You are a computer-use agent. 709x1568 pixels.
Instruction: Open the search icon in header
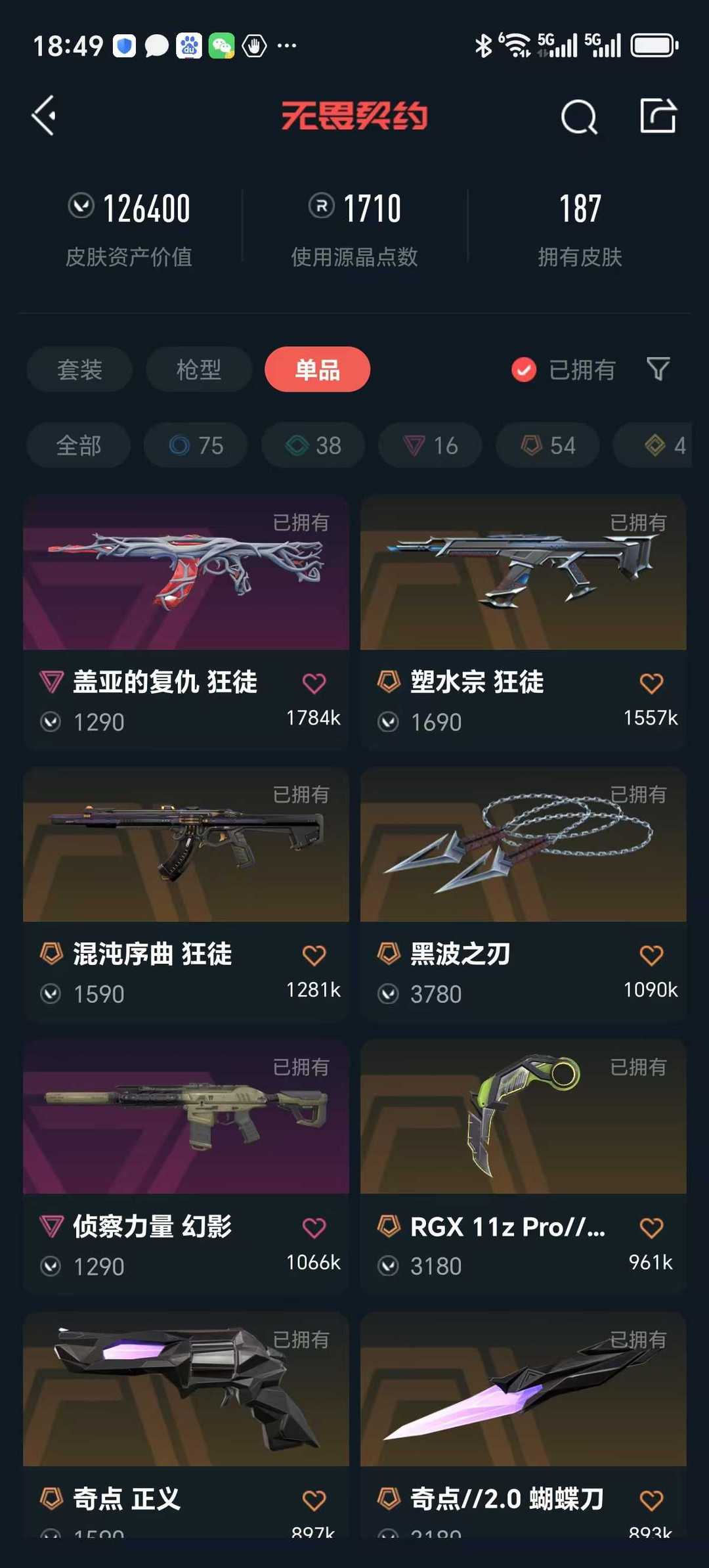tap(578, 117)
